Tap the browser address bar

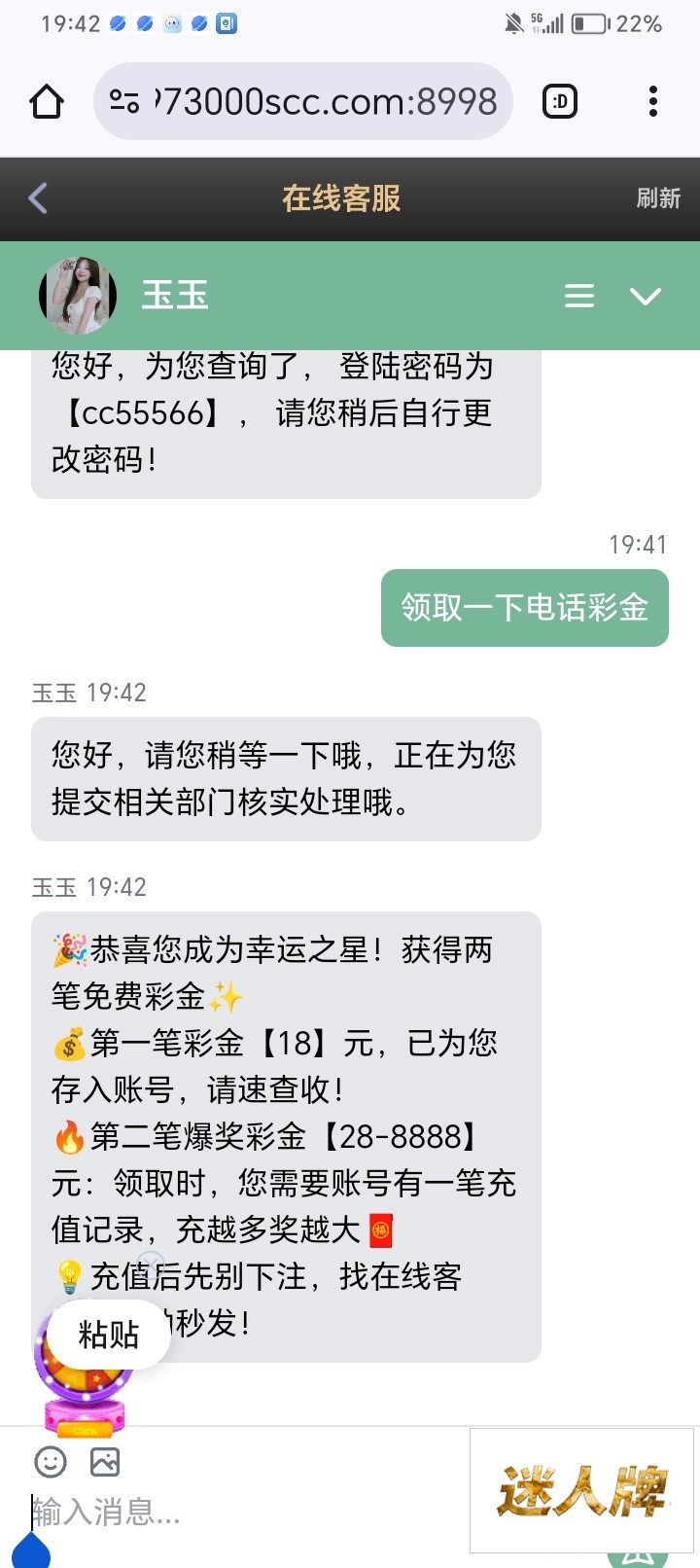coord(303,101)
